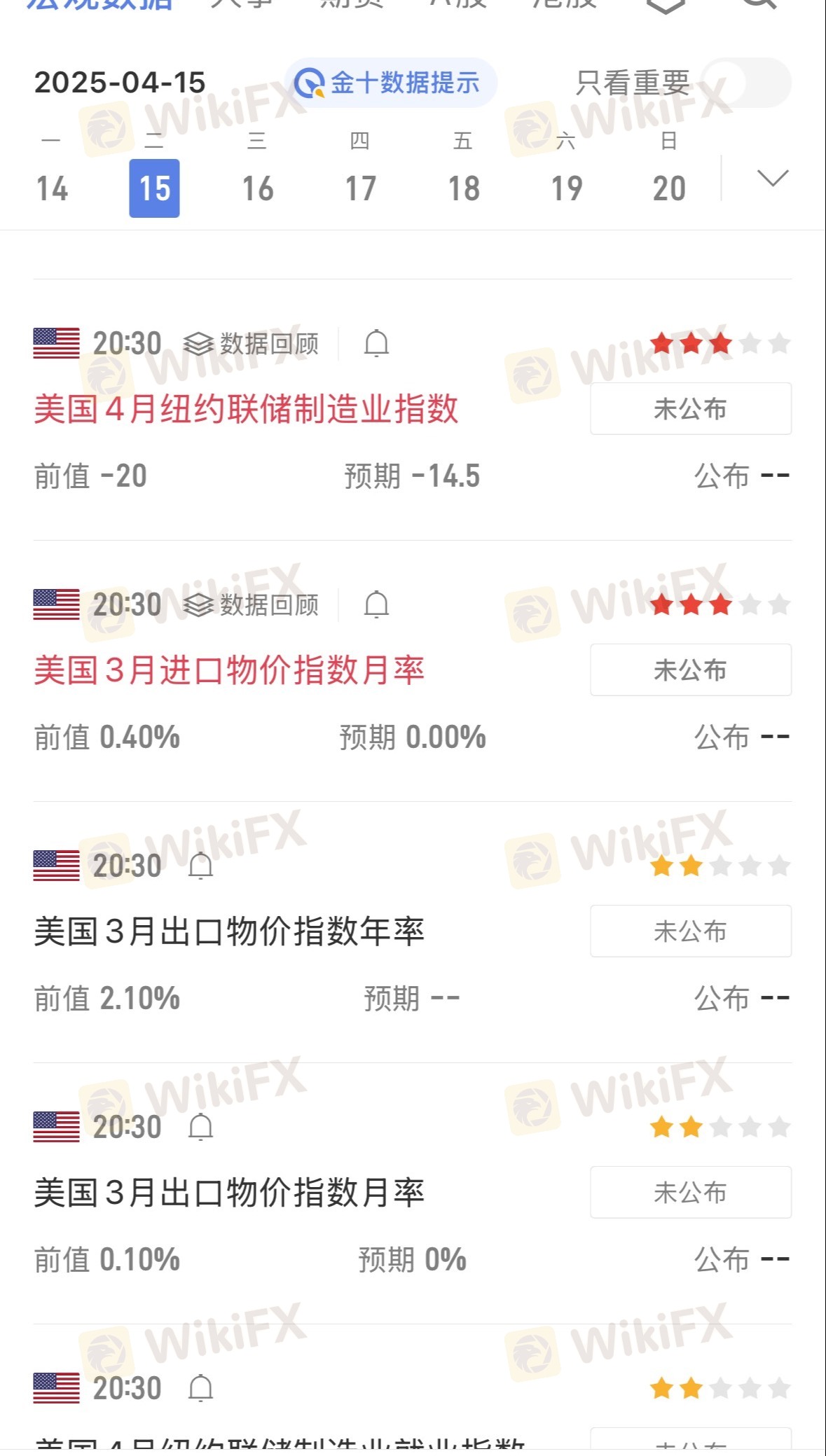The height and width of the screenshot is (1456, 826).
Task: Select Thursday the 17th in the calendar
Action: click(x=360, y=188)
